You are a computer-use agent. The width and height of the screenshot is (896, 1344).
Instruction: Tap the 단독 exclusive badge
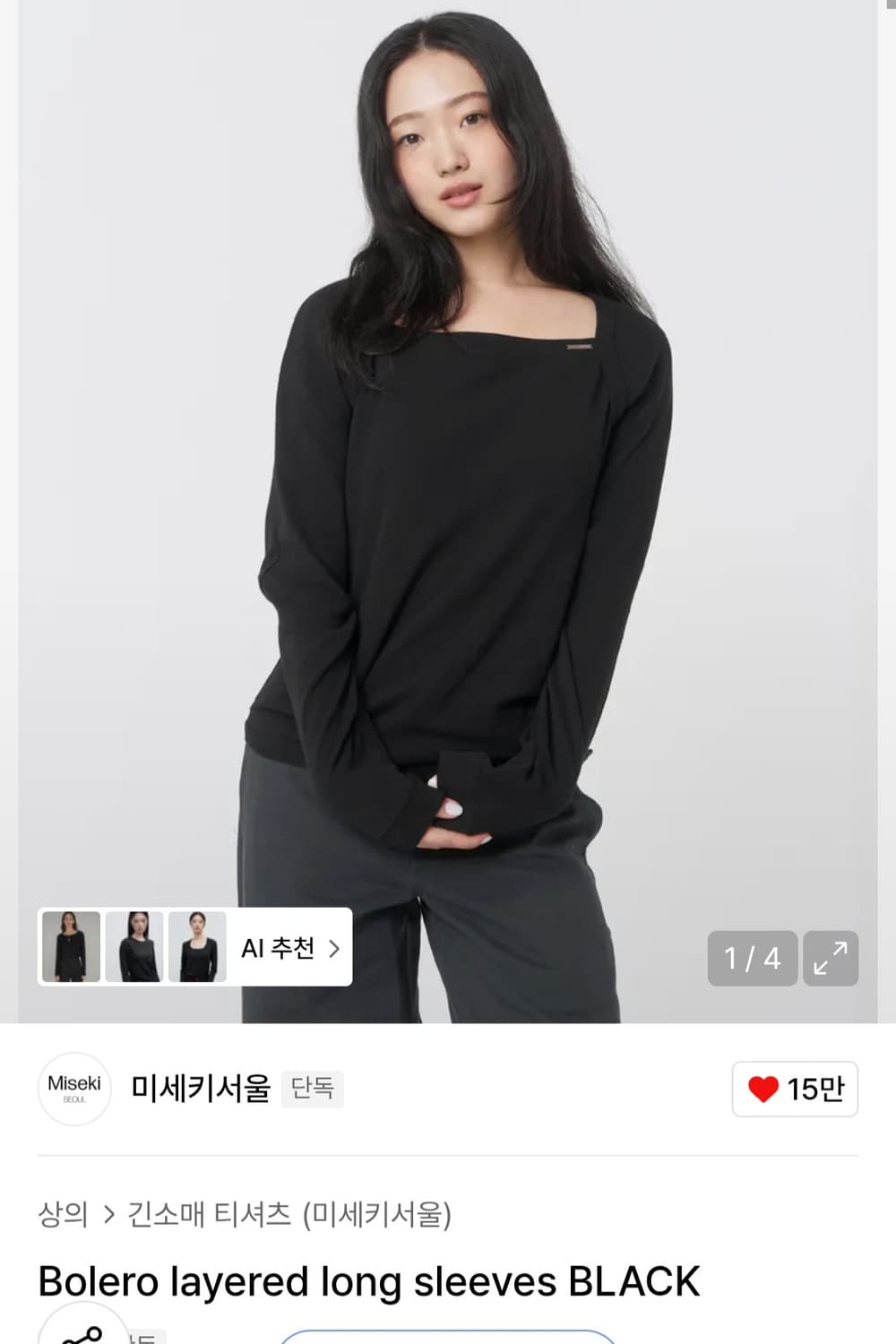click(313, 1089)
